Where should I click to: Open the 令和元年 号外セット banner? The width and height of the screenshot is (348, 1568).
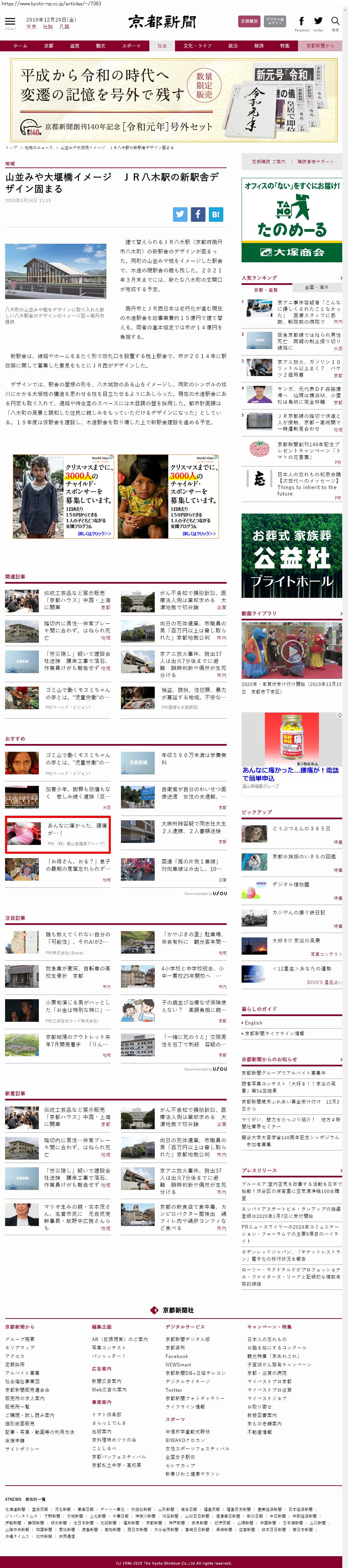[174, 101]
